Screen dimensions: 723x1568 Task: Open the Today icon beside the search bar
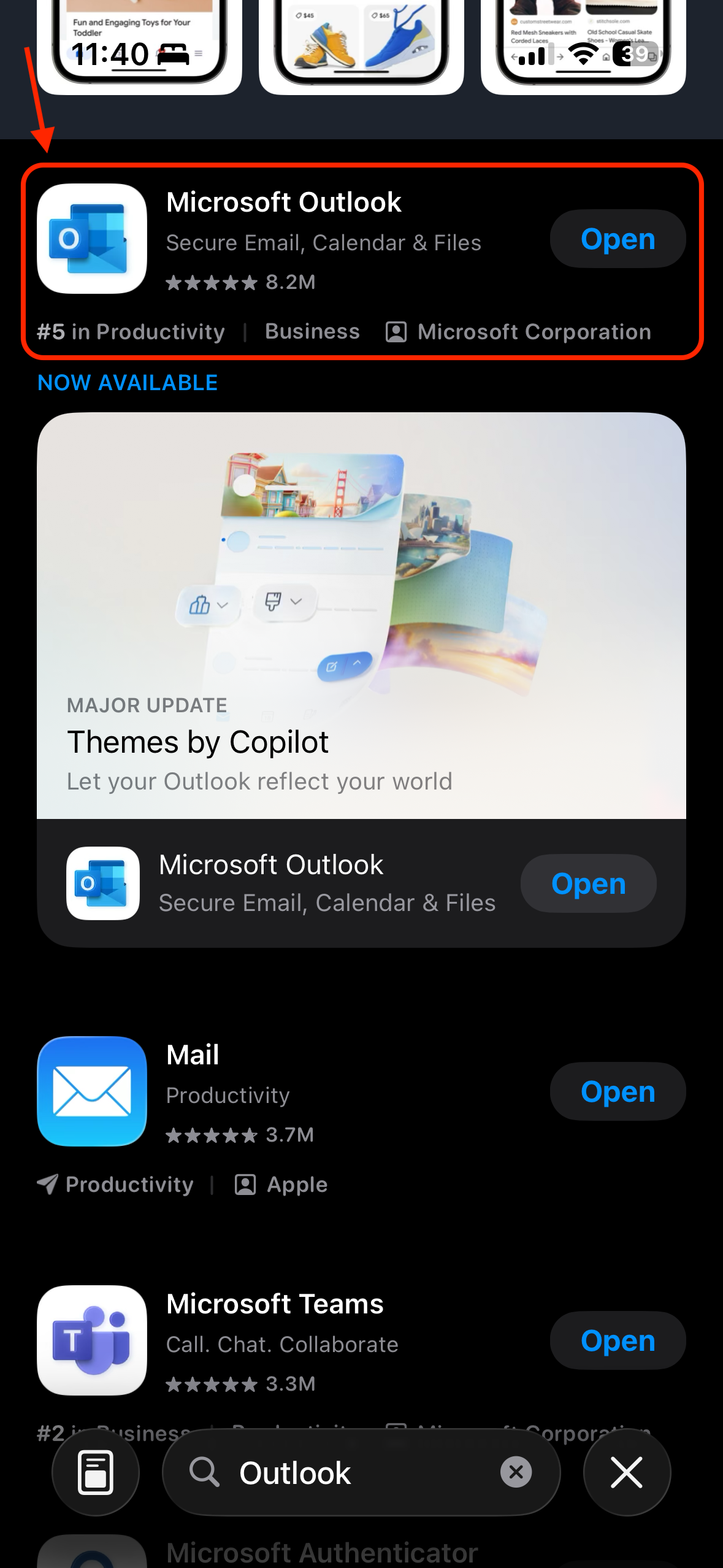[96, 1472]
